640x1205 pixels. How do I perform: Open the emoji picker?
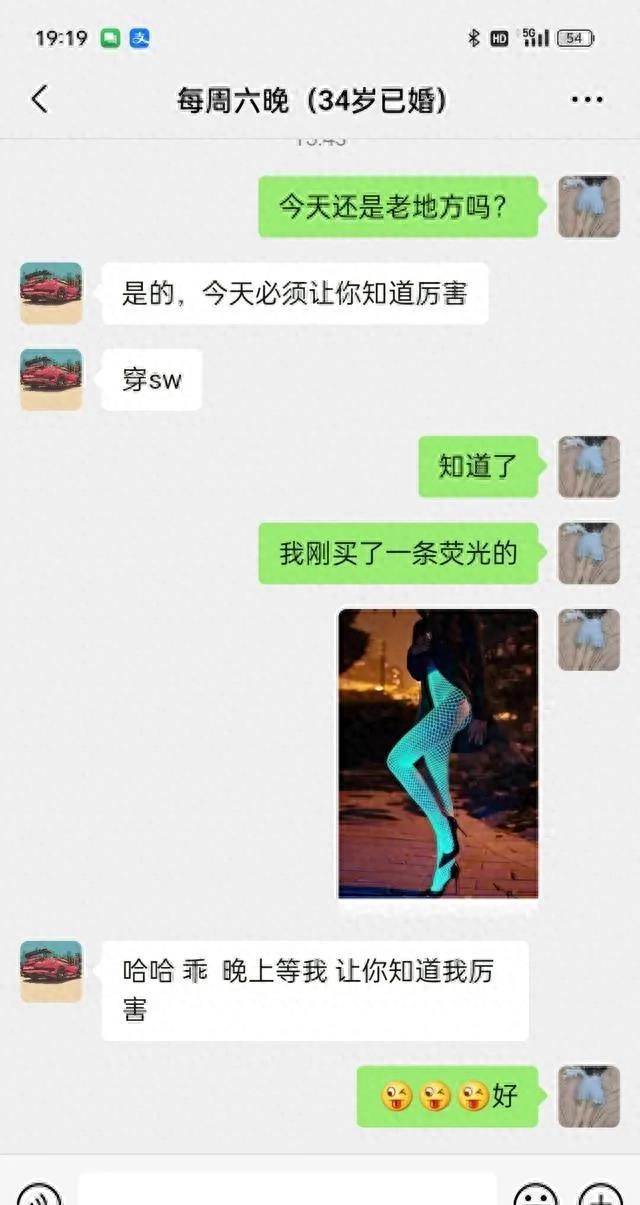[535, 1195]
